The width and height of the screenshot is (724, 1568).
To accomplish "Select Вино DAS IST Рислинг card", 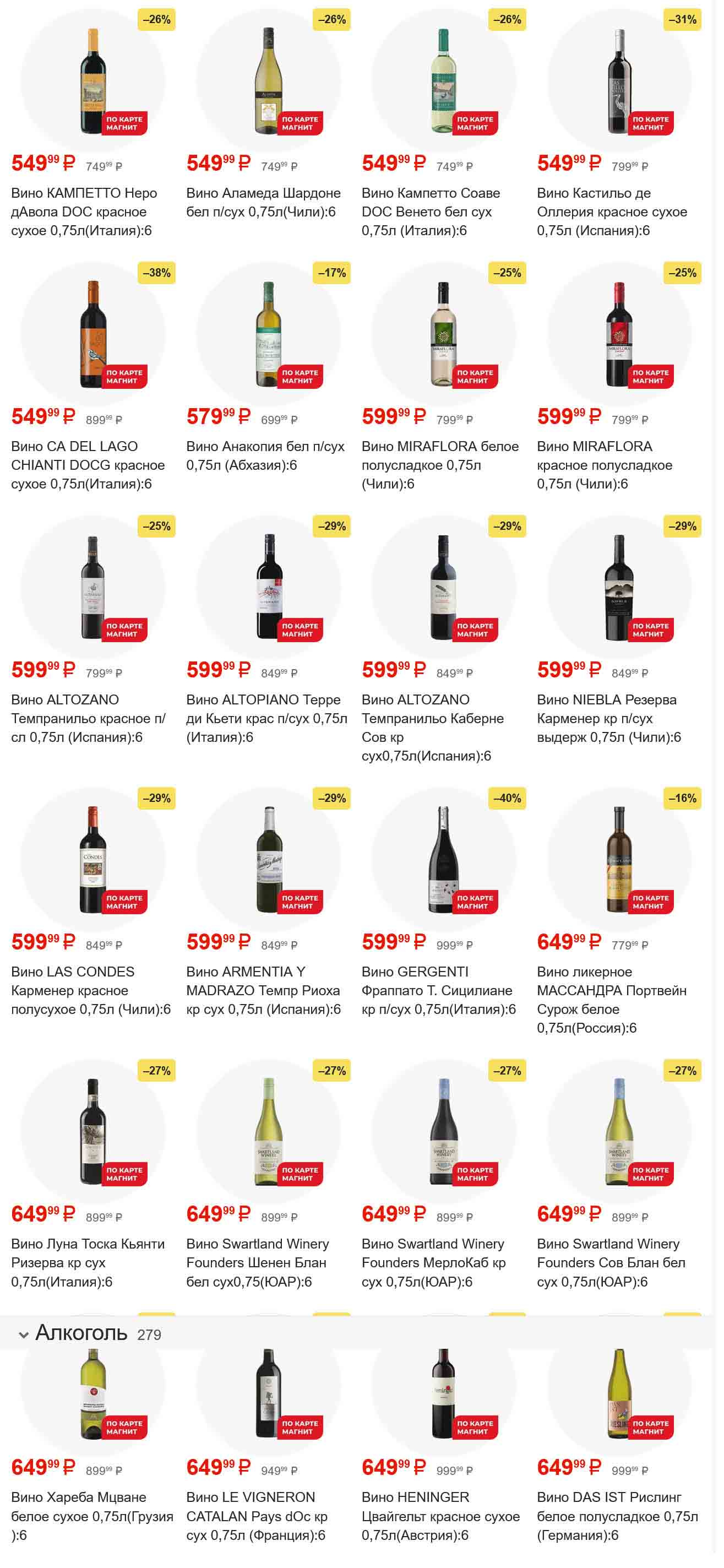I will tap(618, 1394).
